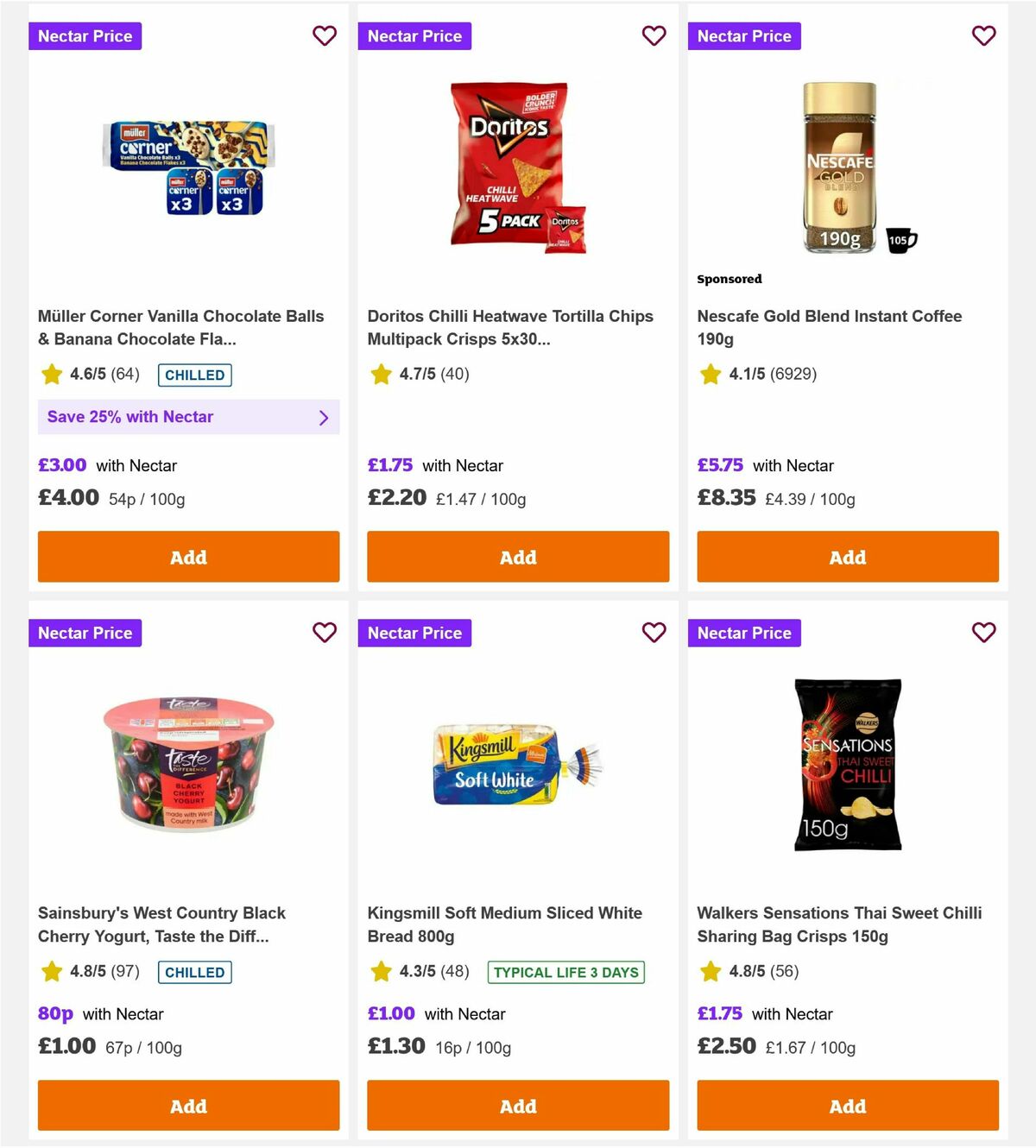The image size is (1036, 1148).
Task: Click the star rating on Nescafe coffee
Action: [710, 375]
